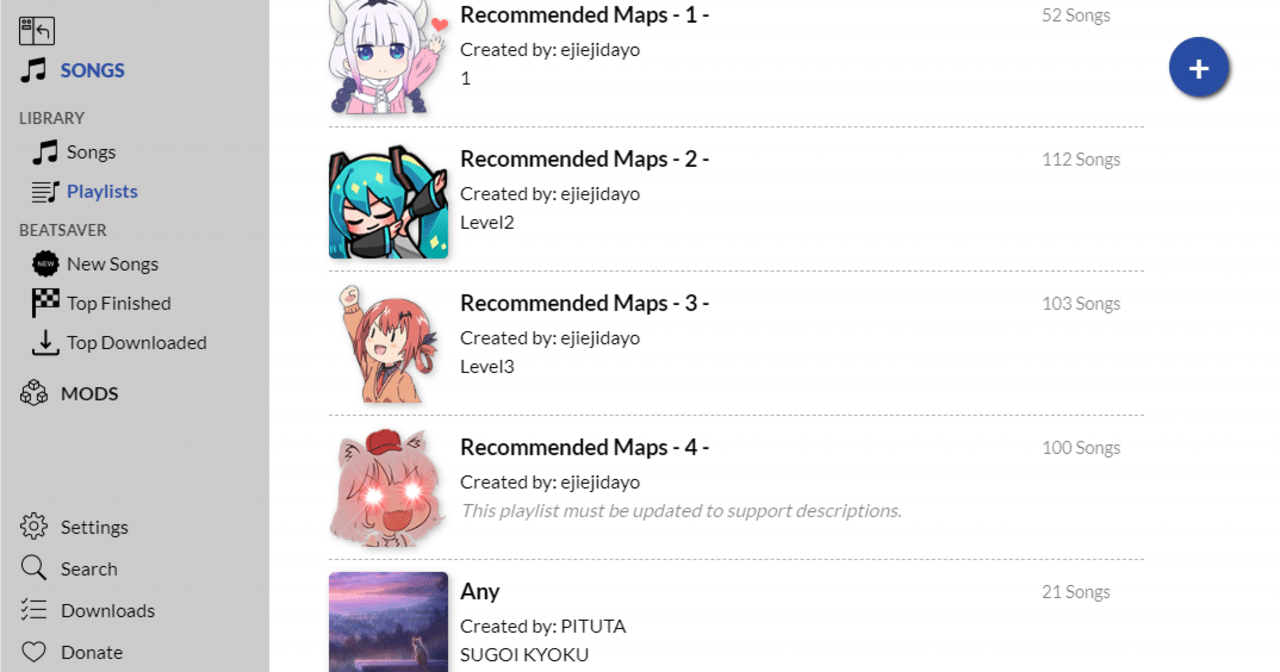Open Recommended Maps - 4 - playlist
The height and width of the screenshot is (672, 1280).
pyautogui.click(x=584, y=447)
